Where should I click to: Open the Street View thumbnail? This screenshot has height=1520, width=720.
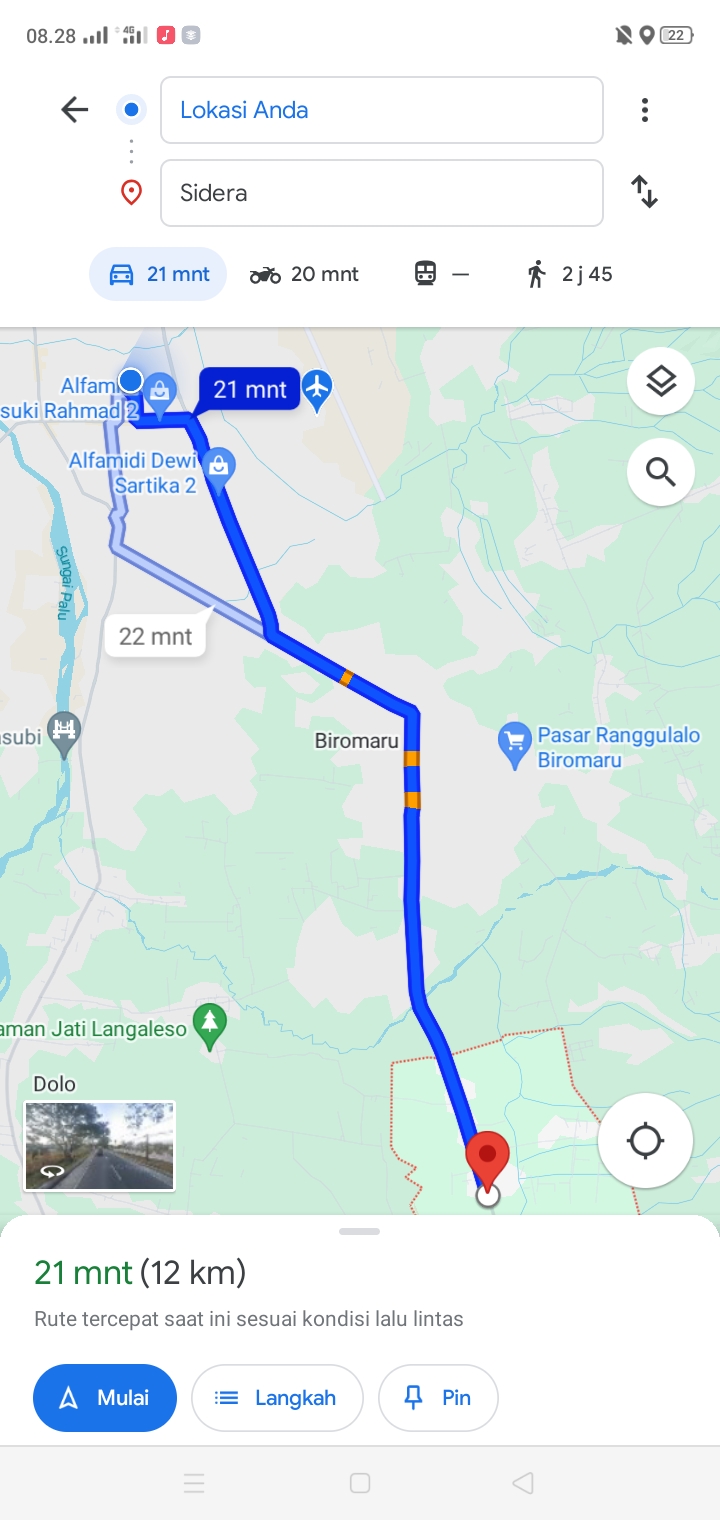coord(100,1146)
